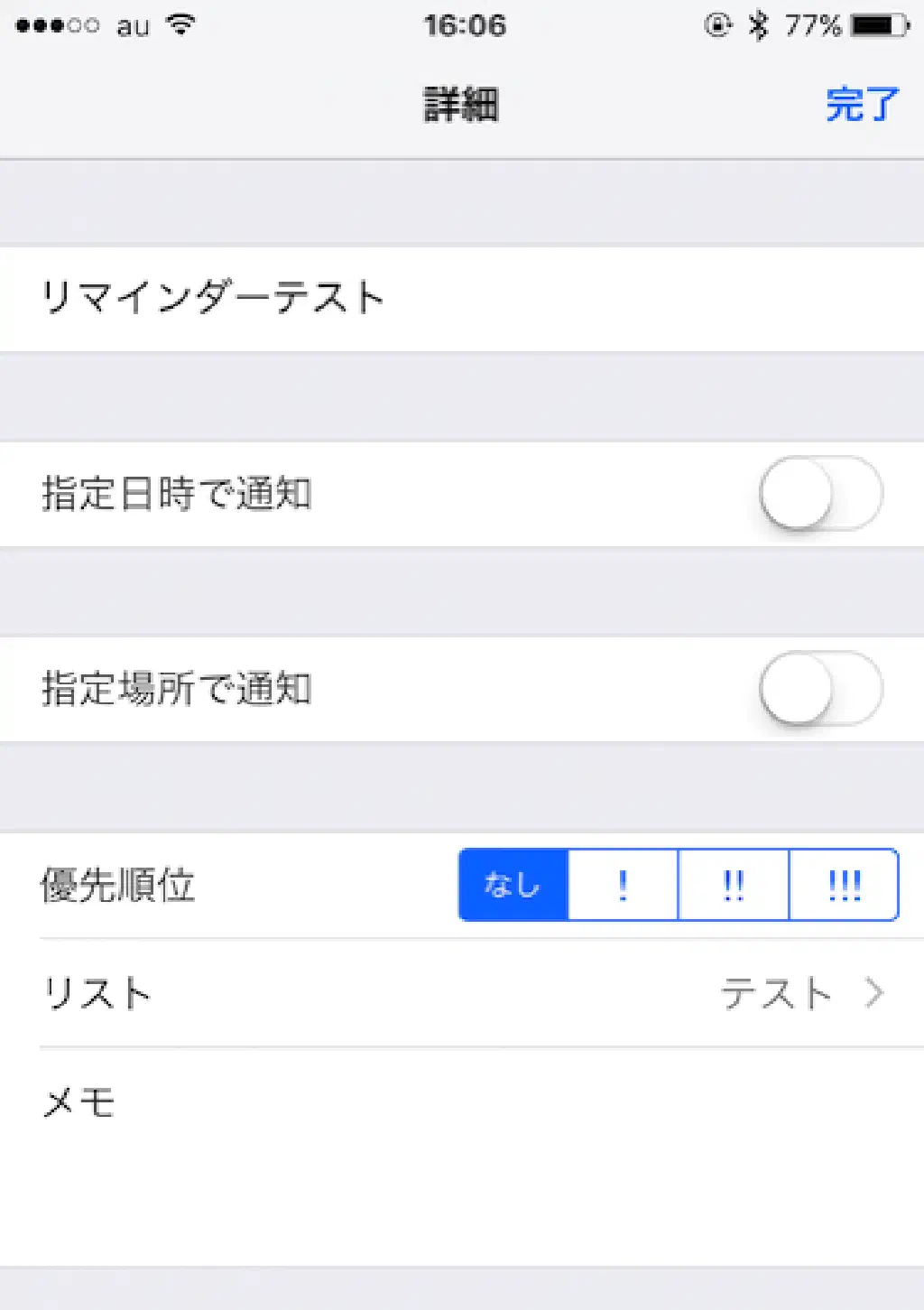
Task: Choose double exclamation priority
Action: 734,885
